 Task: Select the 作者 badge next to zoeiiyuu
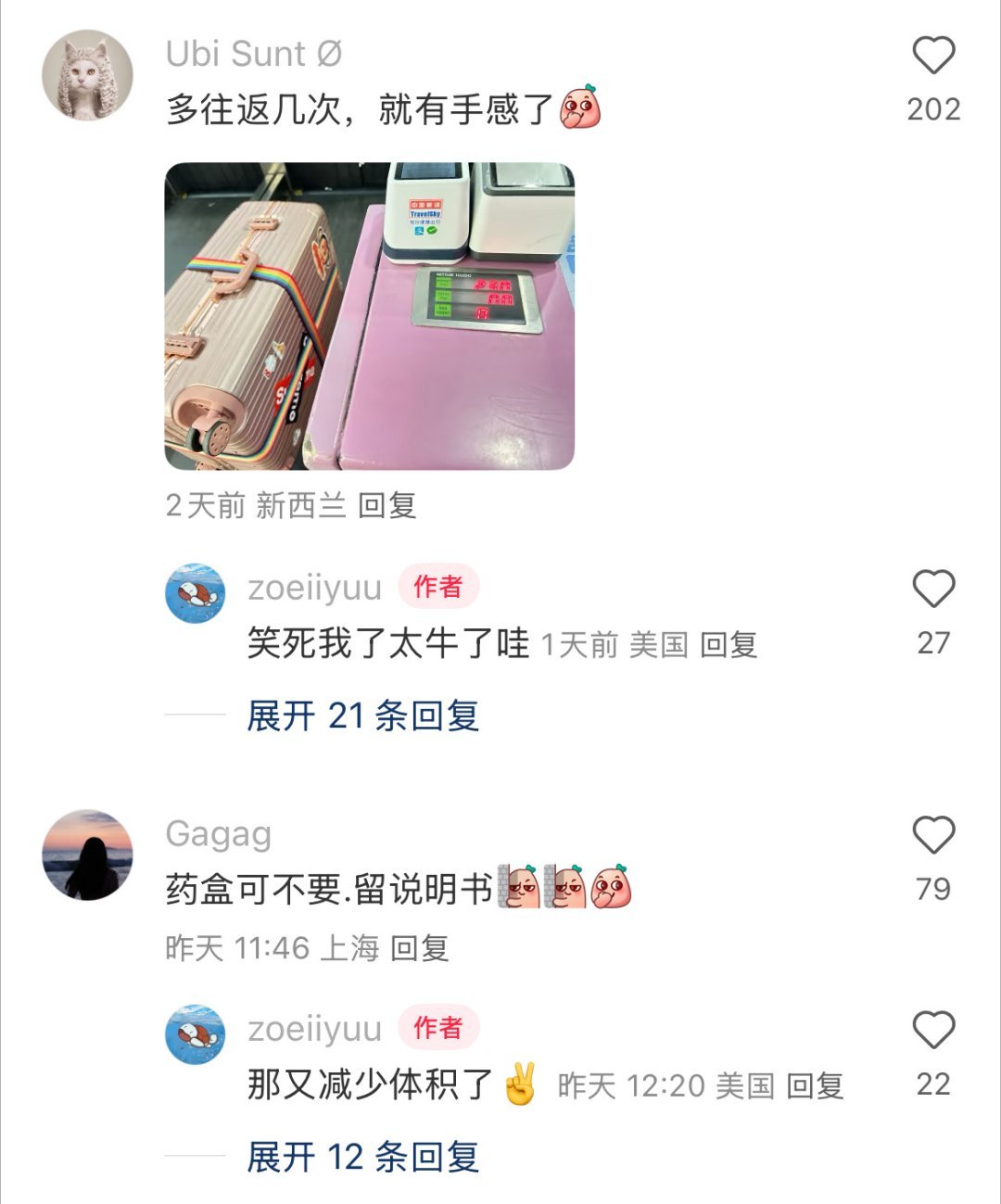(x=437, y=586)
